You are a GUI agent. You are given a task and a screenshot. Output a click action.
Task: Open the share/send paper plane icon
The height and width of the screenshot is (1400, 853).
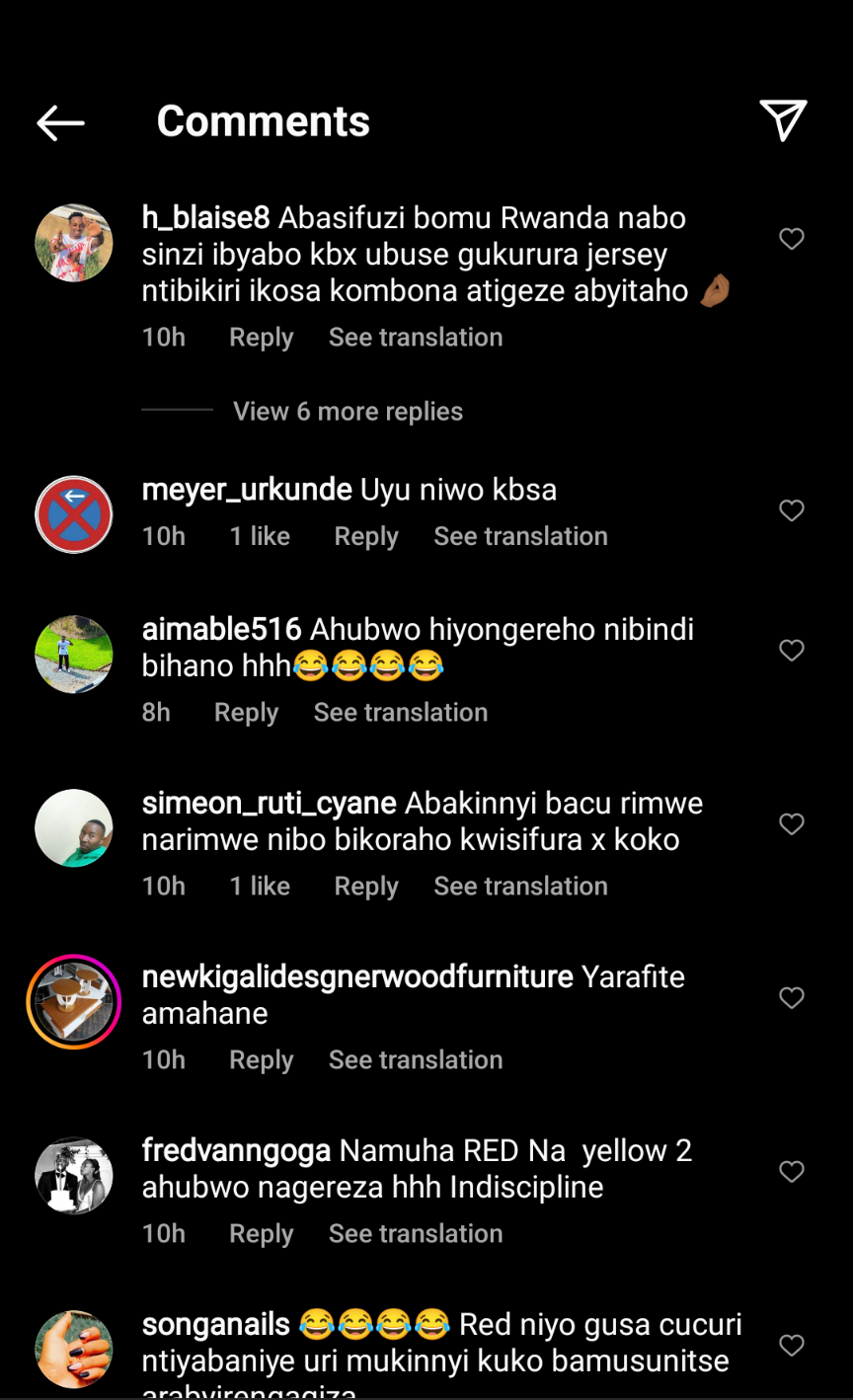point(783,121)
